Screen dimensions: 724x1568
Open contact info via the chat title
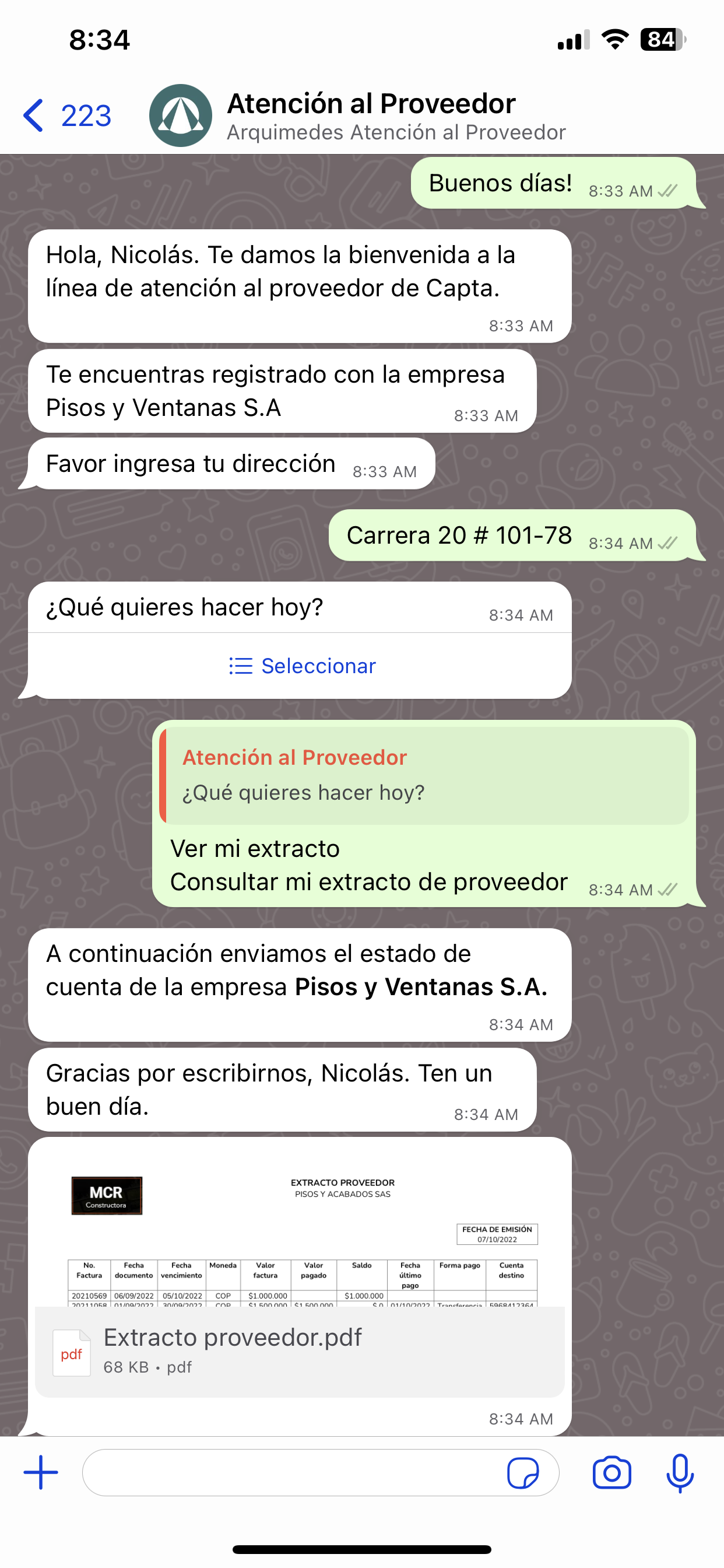(x=371, y=103)
